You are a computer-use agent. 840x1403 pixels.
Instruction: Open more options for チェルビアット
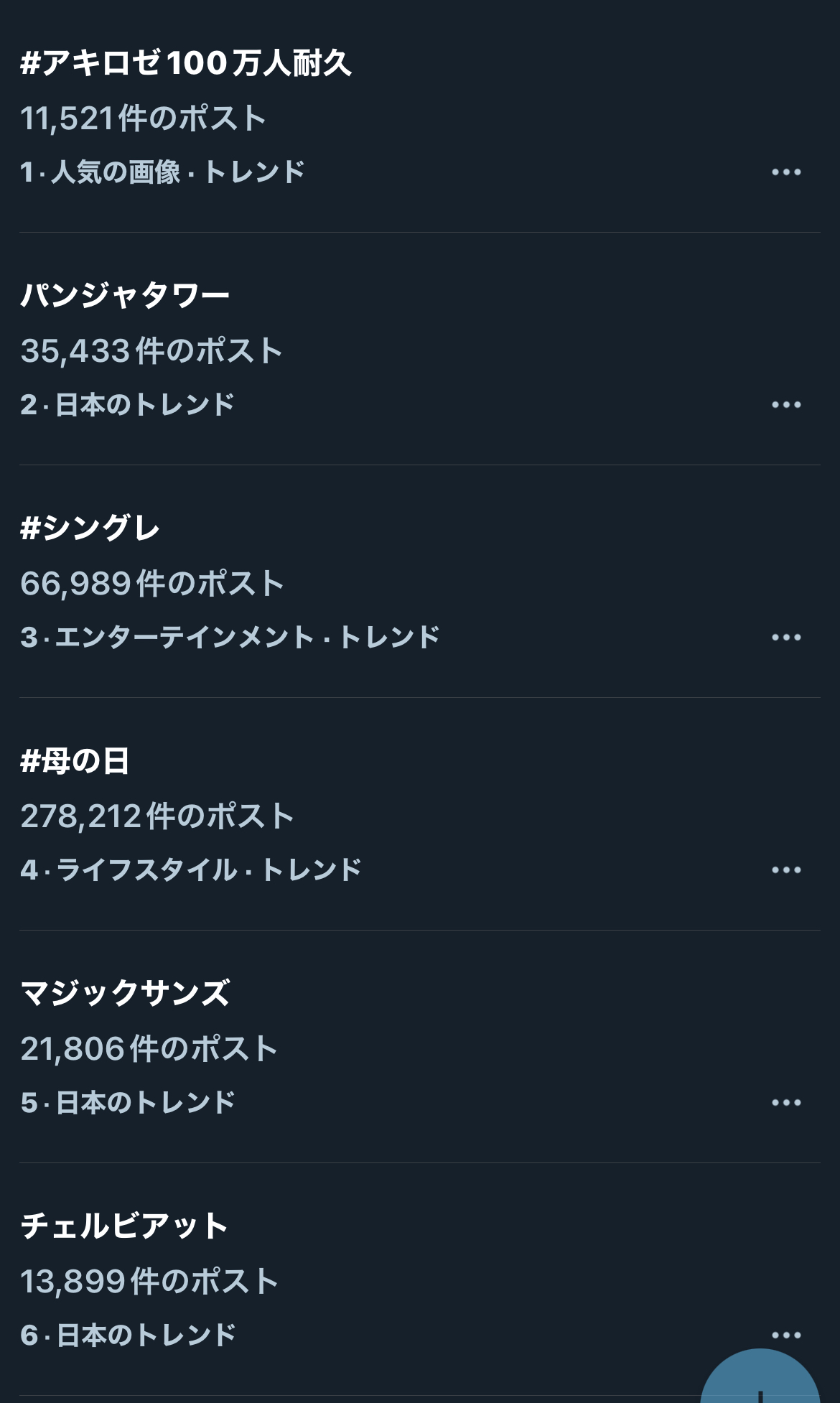point(786,1336)
